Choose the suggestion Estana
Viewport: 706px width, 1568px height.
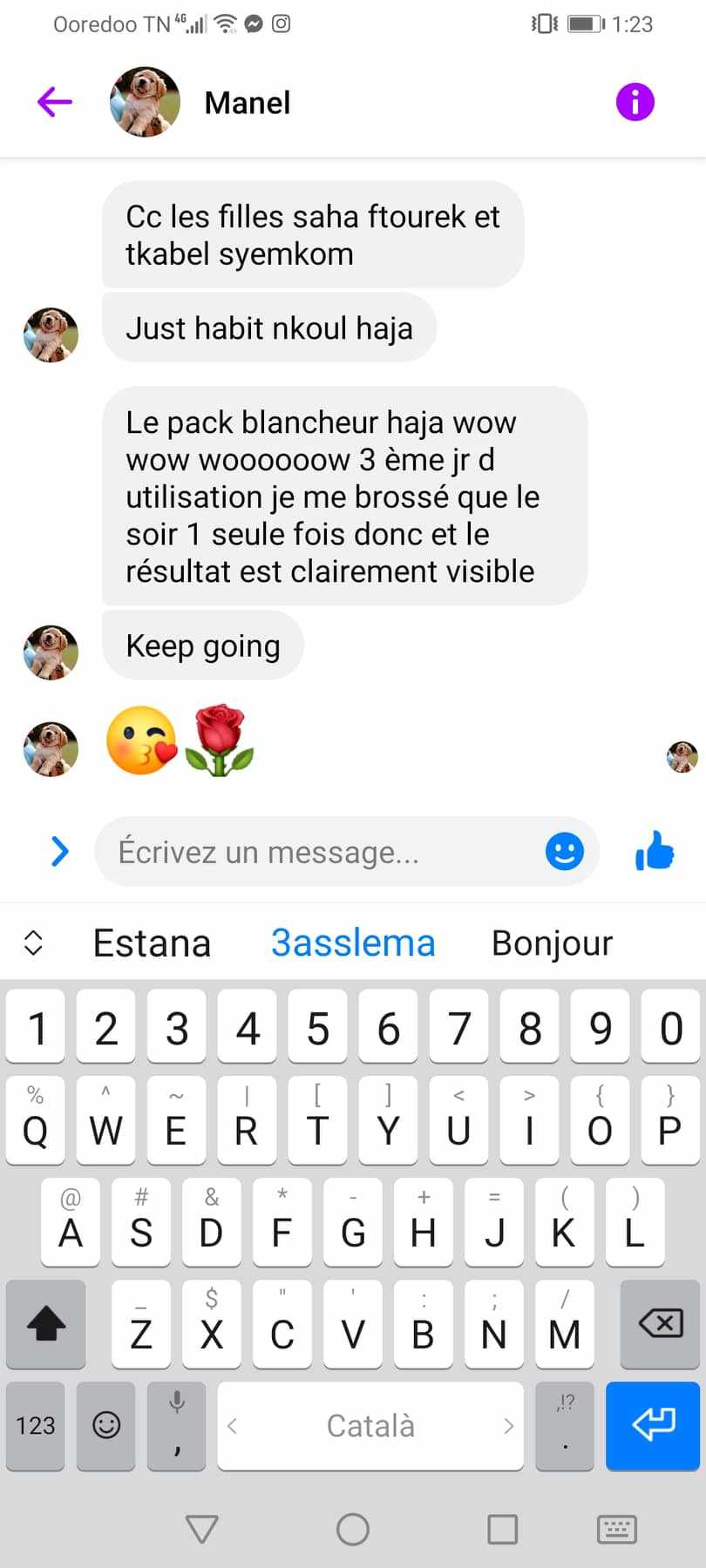pos(153,943)
